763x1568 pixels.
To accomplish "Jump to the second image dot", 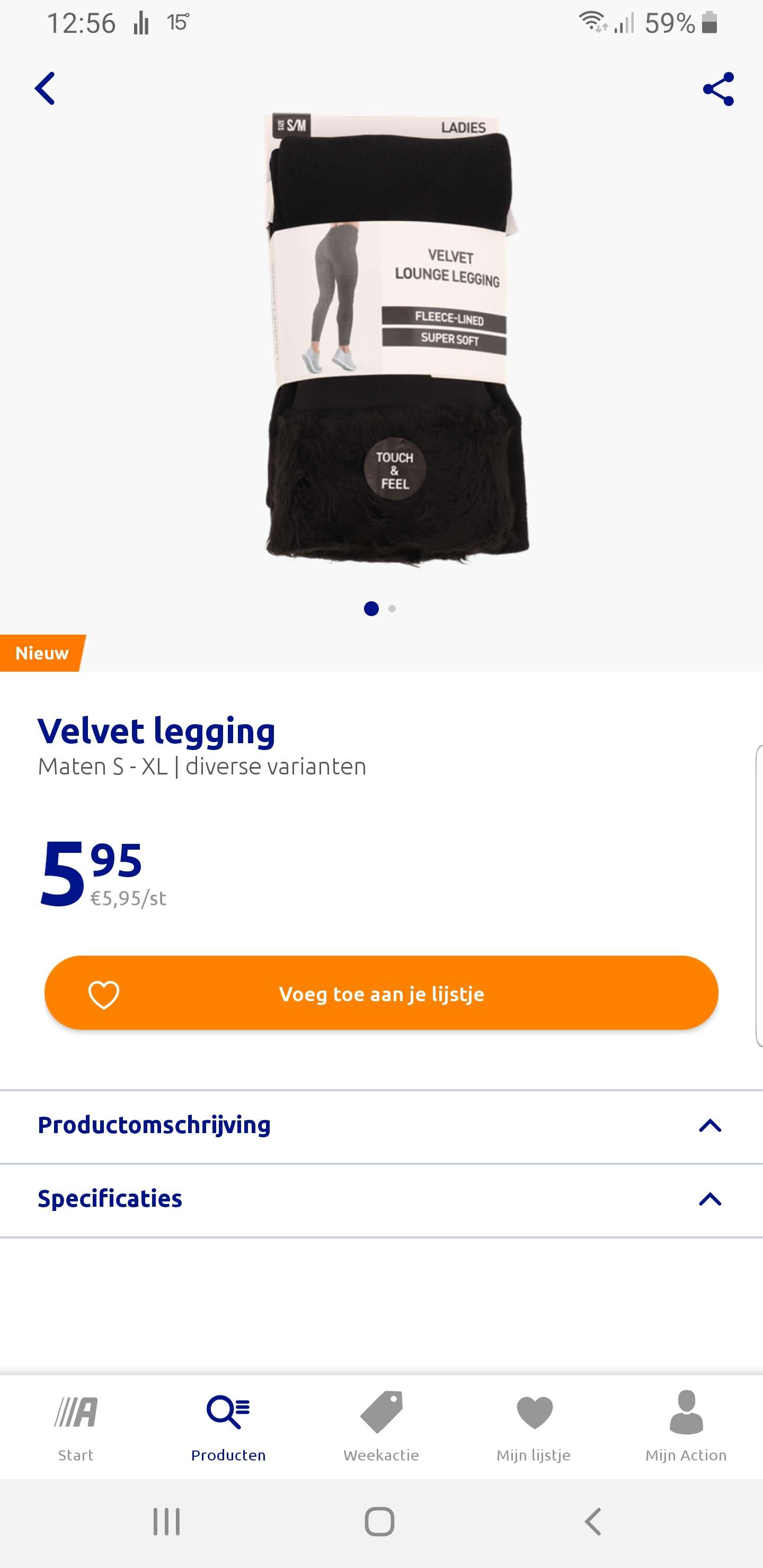I will click(x=392, y=608).
